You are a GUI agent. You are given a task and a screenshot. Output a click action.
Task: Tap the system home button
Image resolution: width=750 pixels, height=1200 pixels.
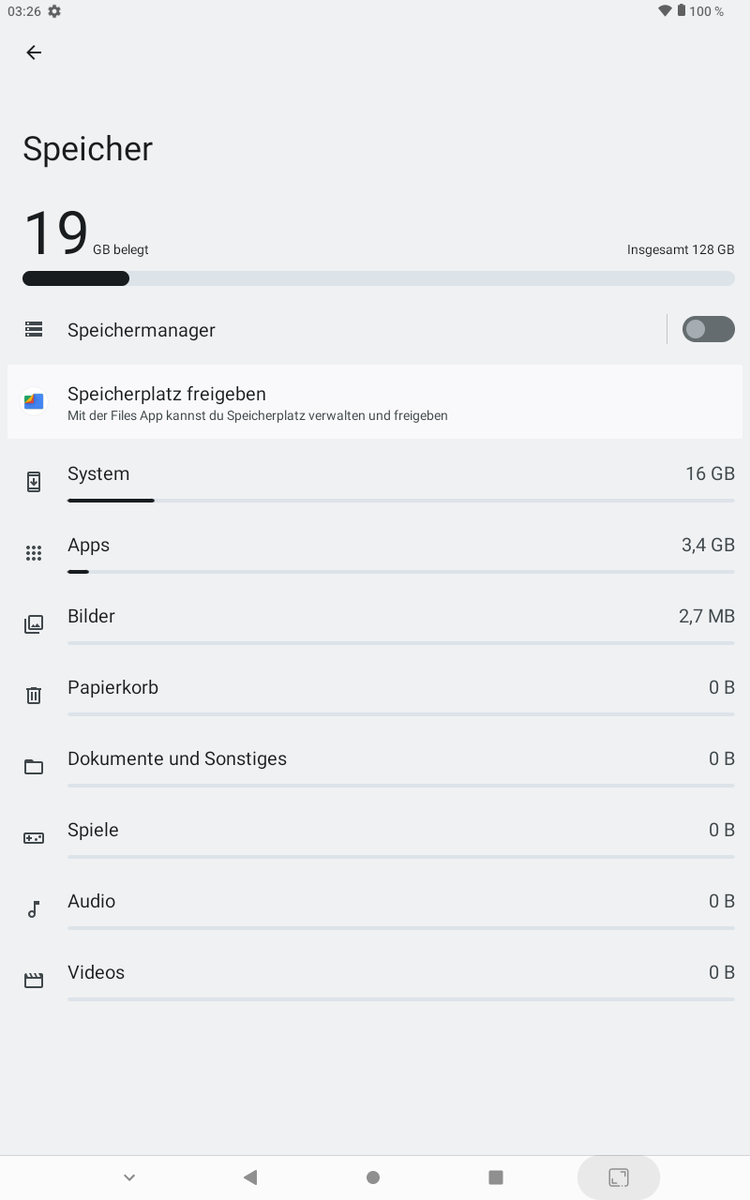(373, 1178)
